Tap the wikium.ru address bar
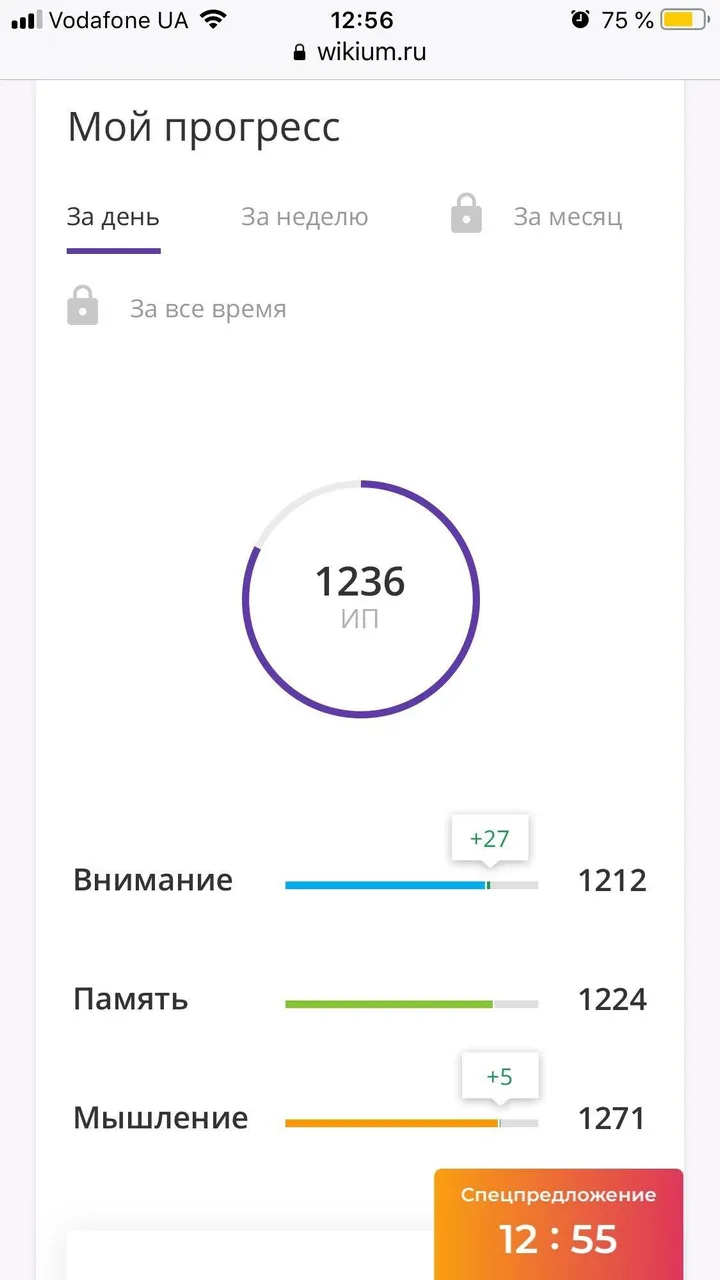The image size is (720, 1280). [360, 52]
